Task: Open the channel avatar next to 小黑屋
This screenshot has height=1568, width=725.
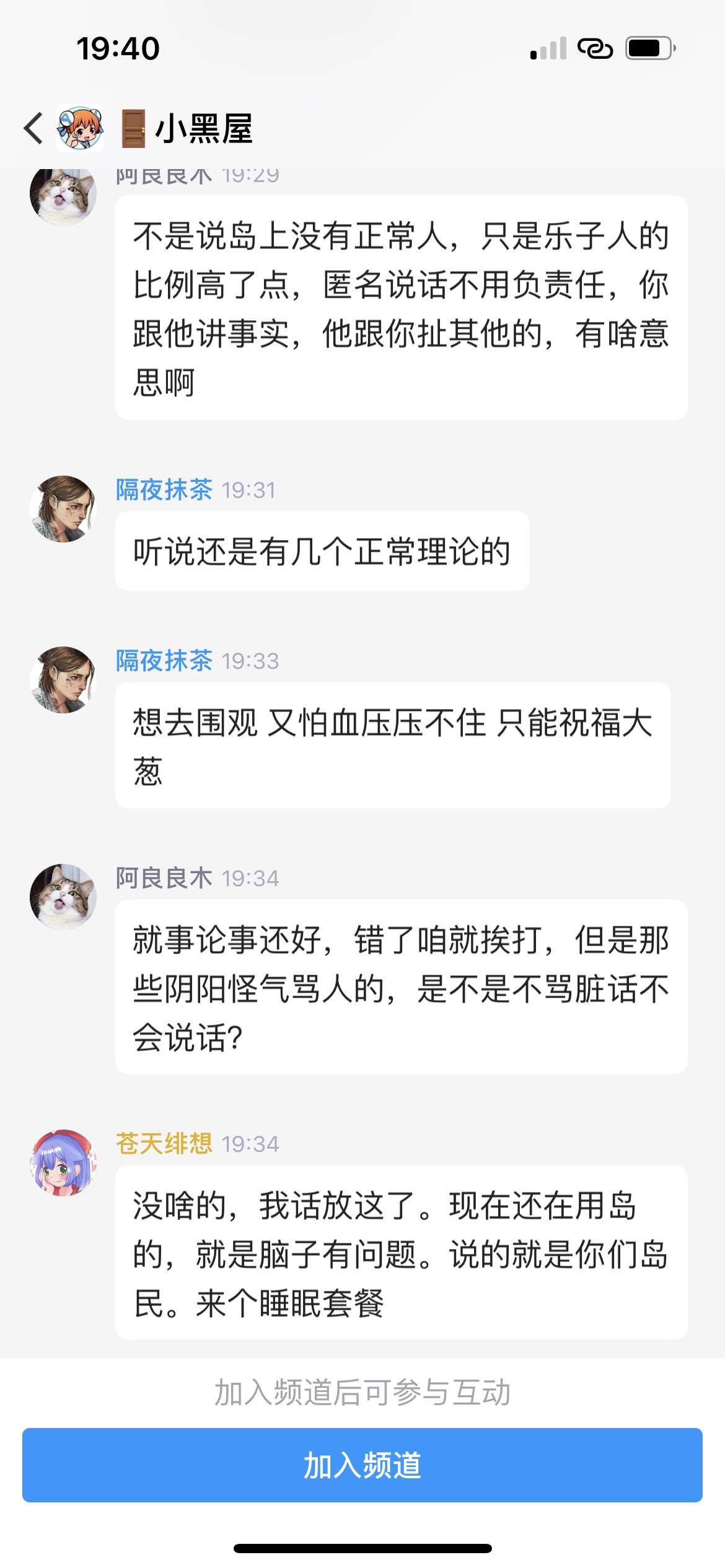Action: (x=80, y=128)
